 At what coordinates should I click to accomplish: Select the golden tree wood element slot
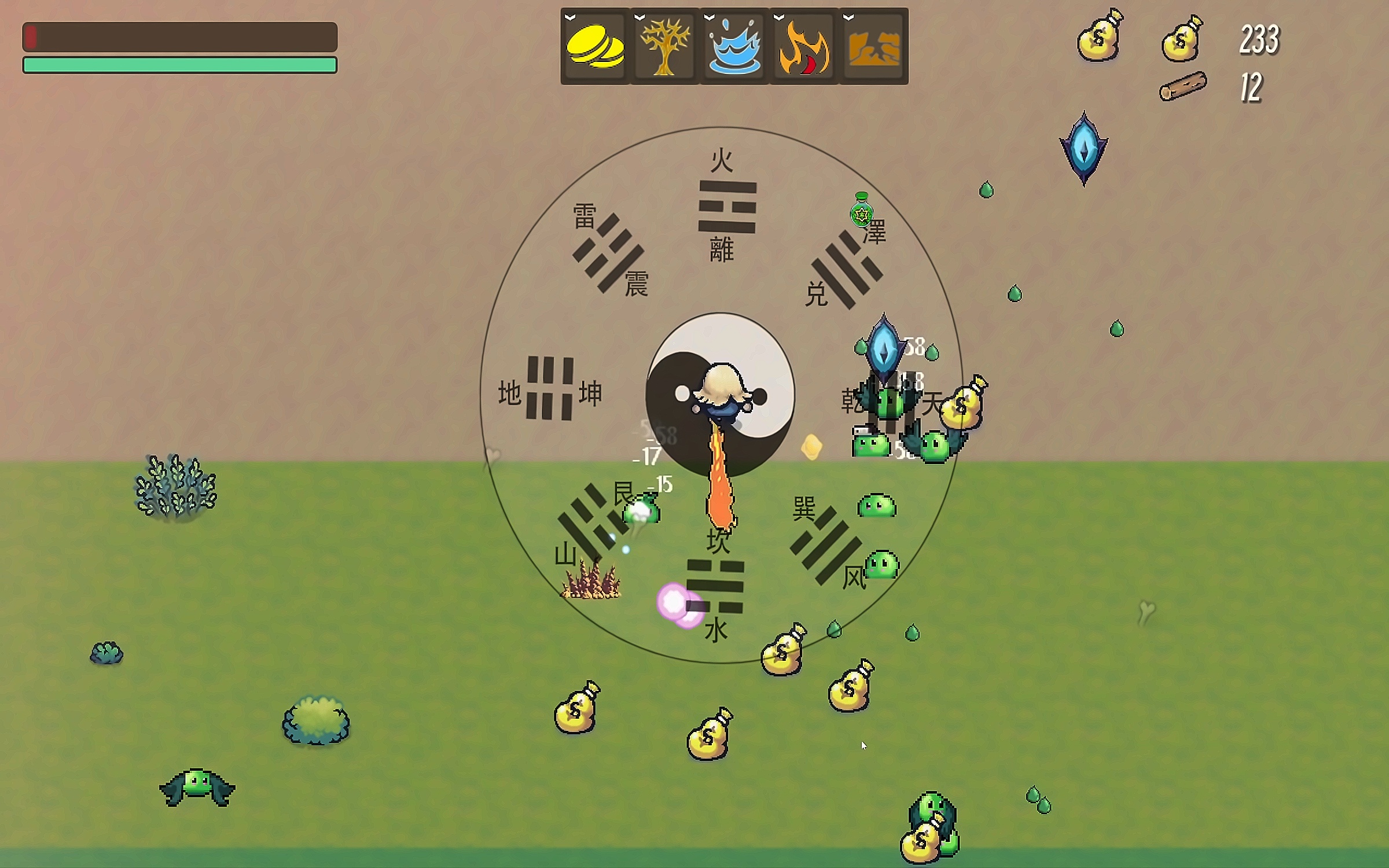point(664,47)
